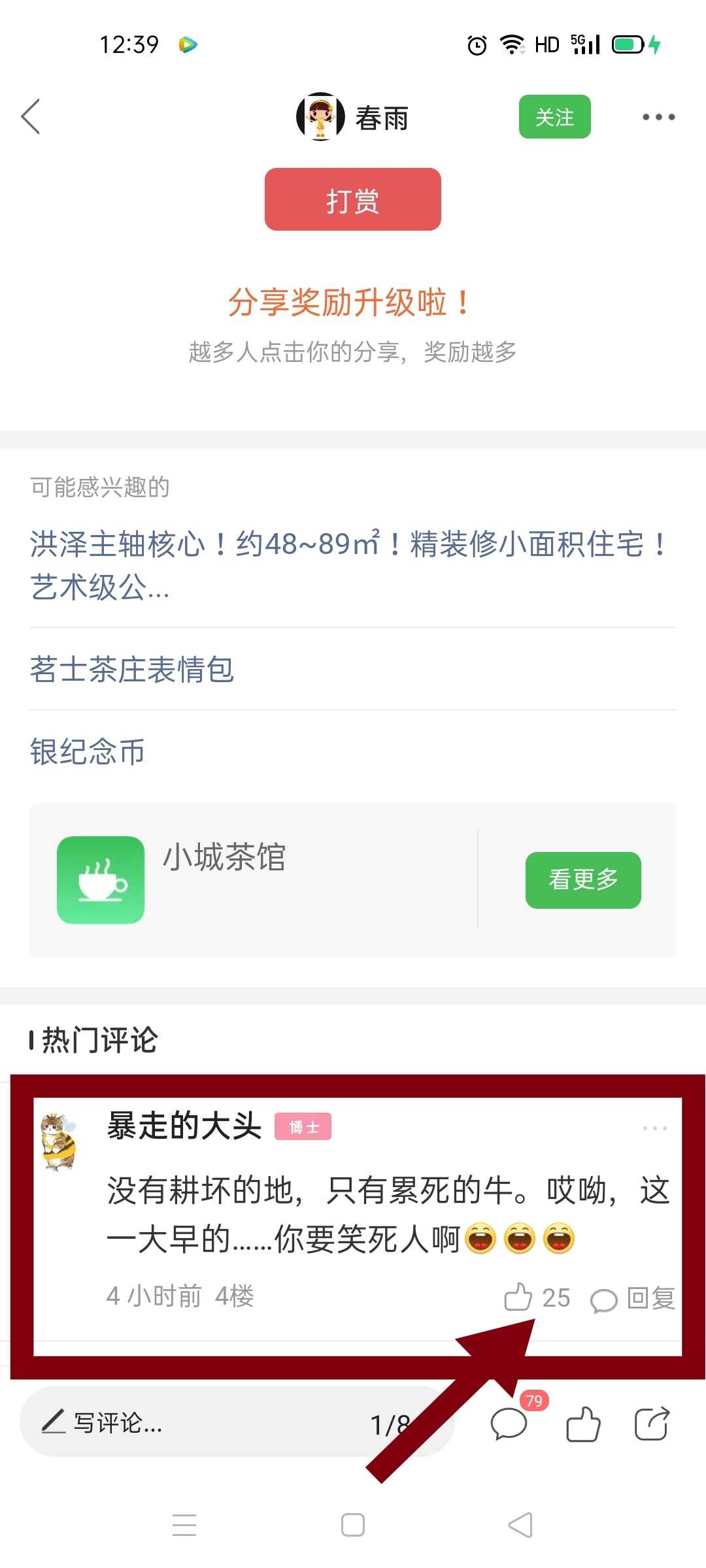Go back using the top-left arrow

pyautogui.click(x=31, y=117)
